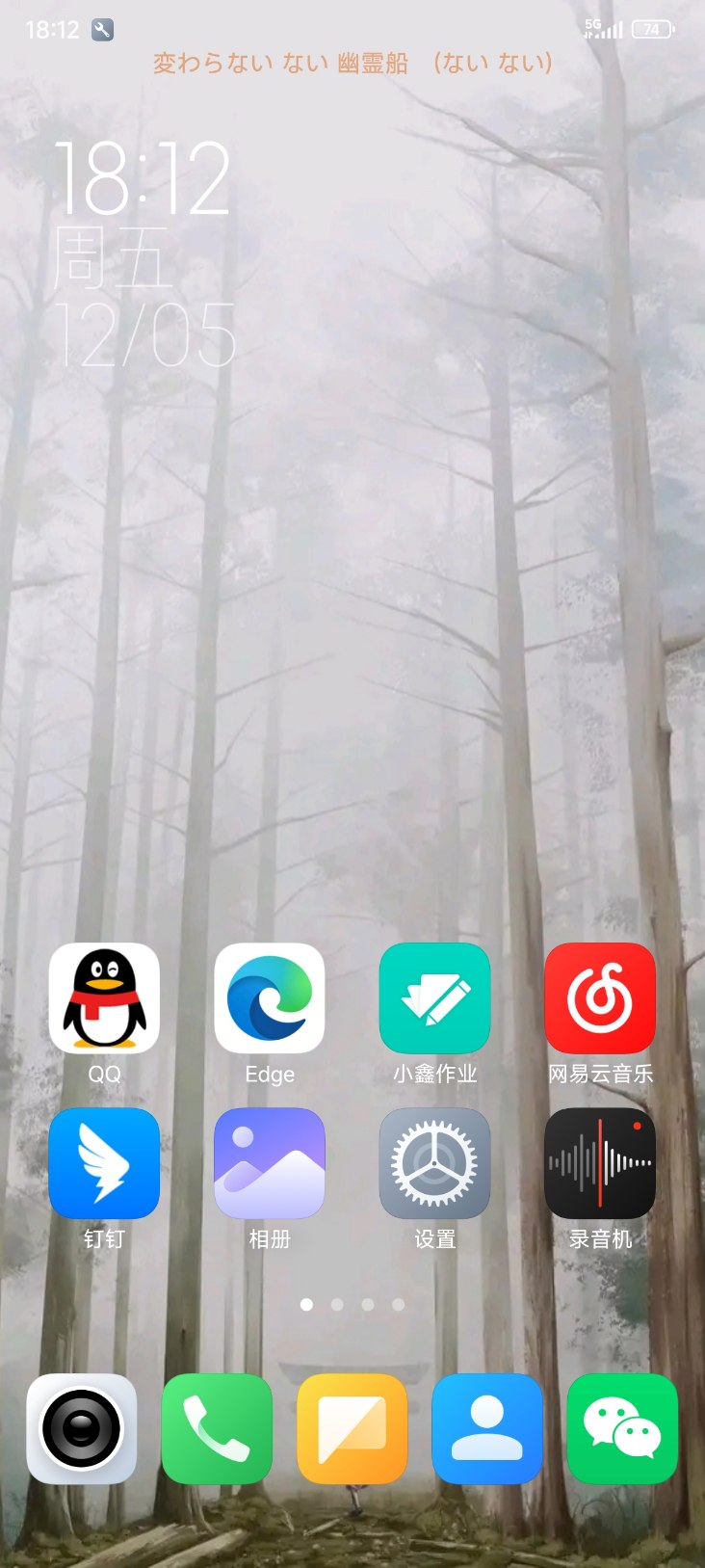Tap the 18:12 clock widget
This screenshot has height=1568, width=705.
click(143, 179)
